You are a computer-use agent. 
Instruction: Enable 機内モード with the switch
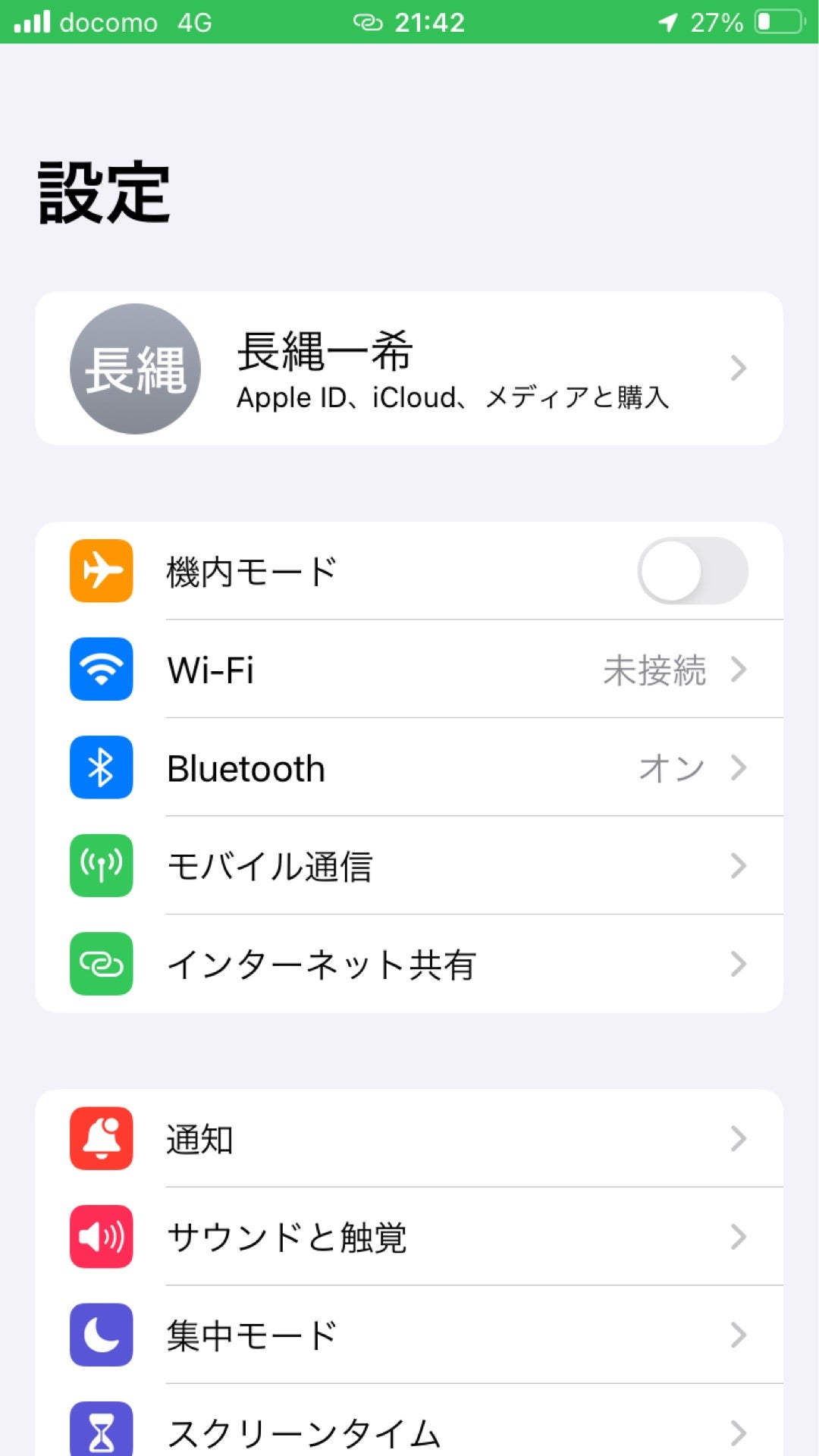pyautogui.click(x=692, y=571)
